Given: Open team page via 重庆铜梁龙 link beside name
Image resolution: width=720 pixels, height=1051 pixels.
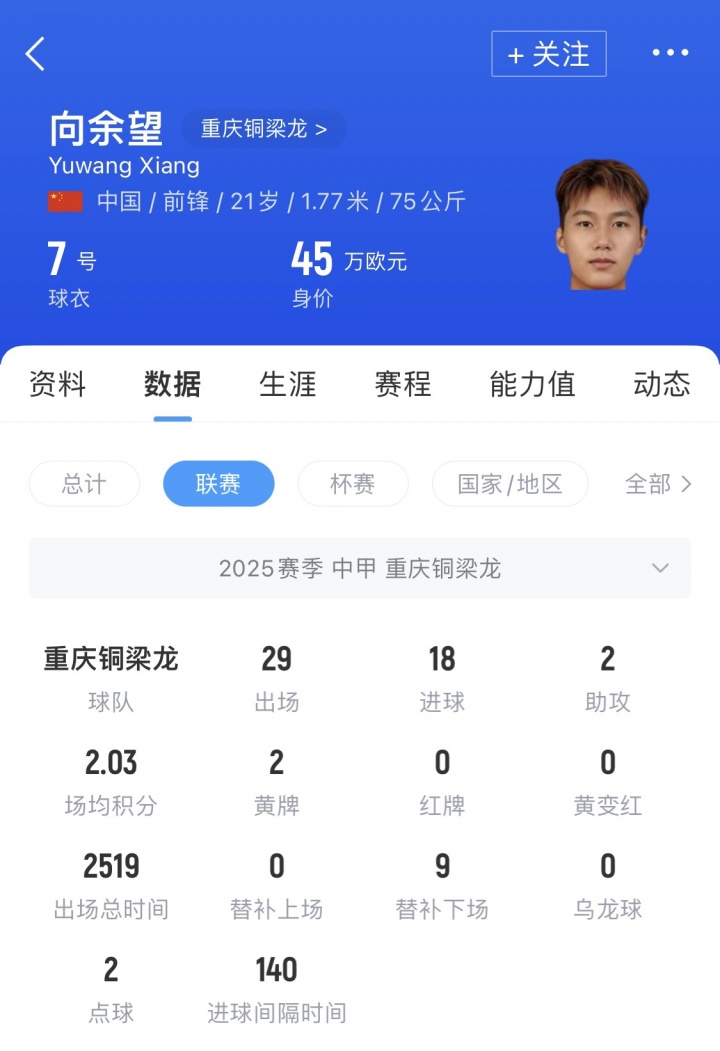Looking at the screenshot, I should click(x=265, y=130).
